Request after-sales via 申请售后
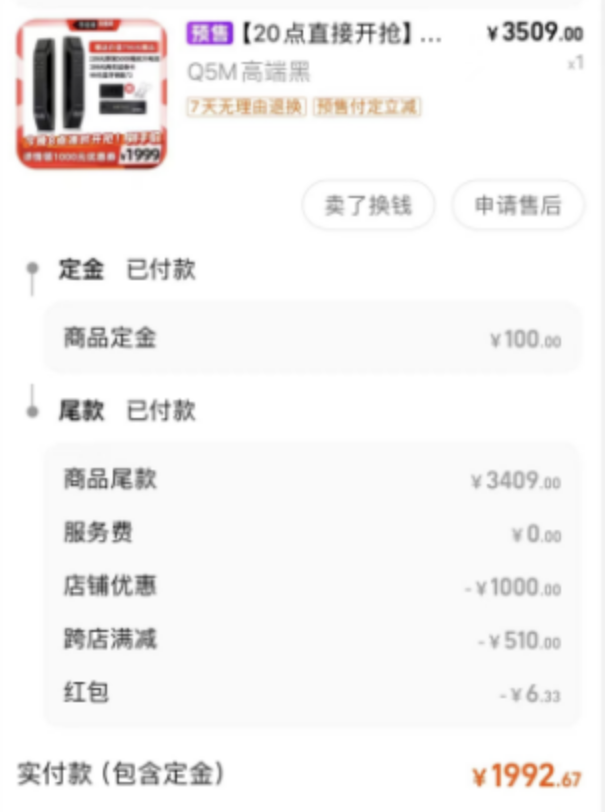 tap(516, 206)
